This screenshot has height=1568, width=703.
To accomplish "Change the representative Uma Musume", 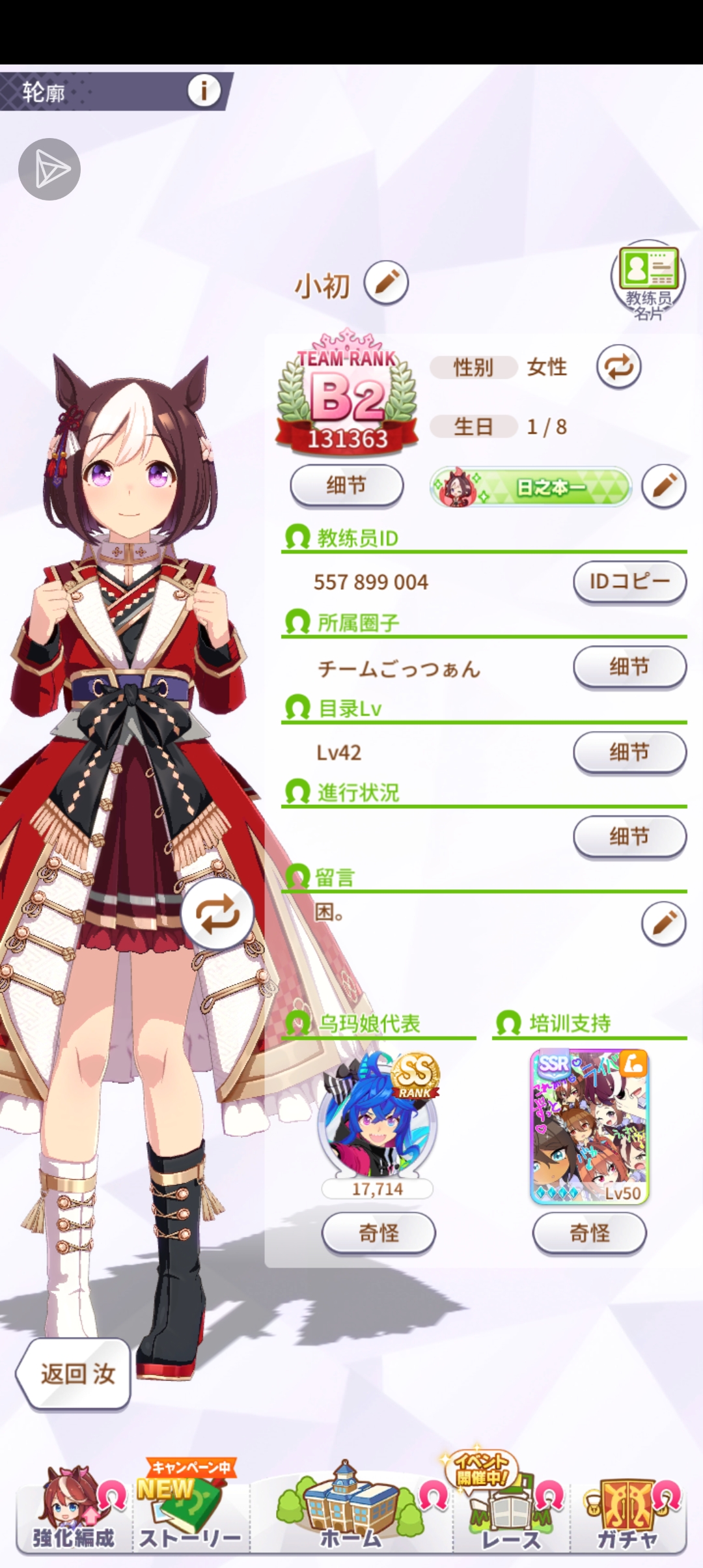I will pos(378,1233).
